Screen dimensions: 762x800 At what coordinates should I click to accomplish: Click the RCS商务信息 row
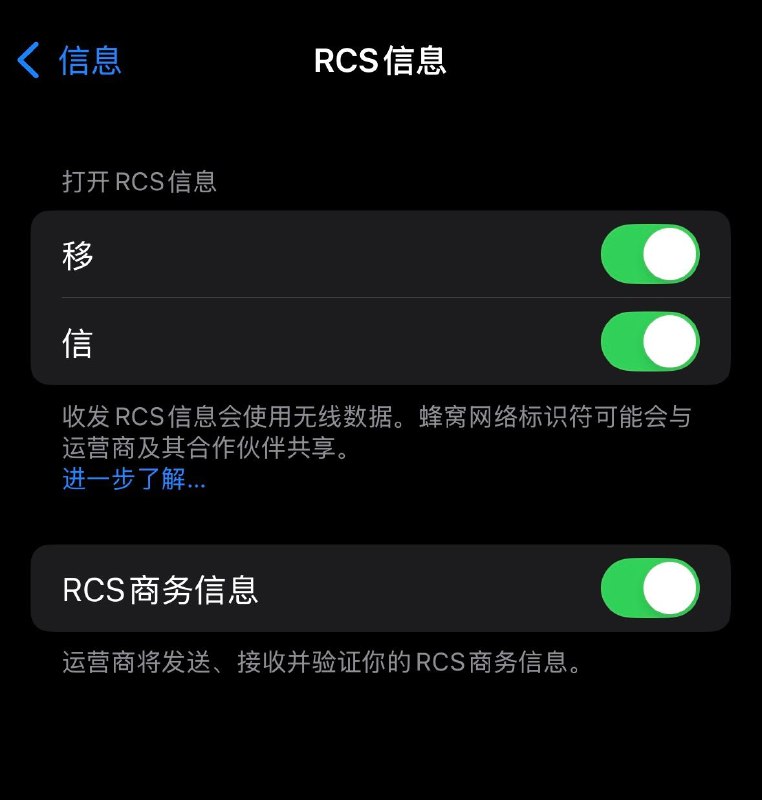coord(300,588)
